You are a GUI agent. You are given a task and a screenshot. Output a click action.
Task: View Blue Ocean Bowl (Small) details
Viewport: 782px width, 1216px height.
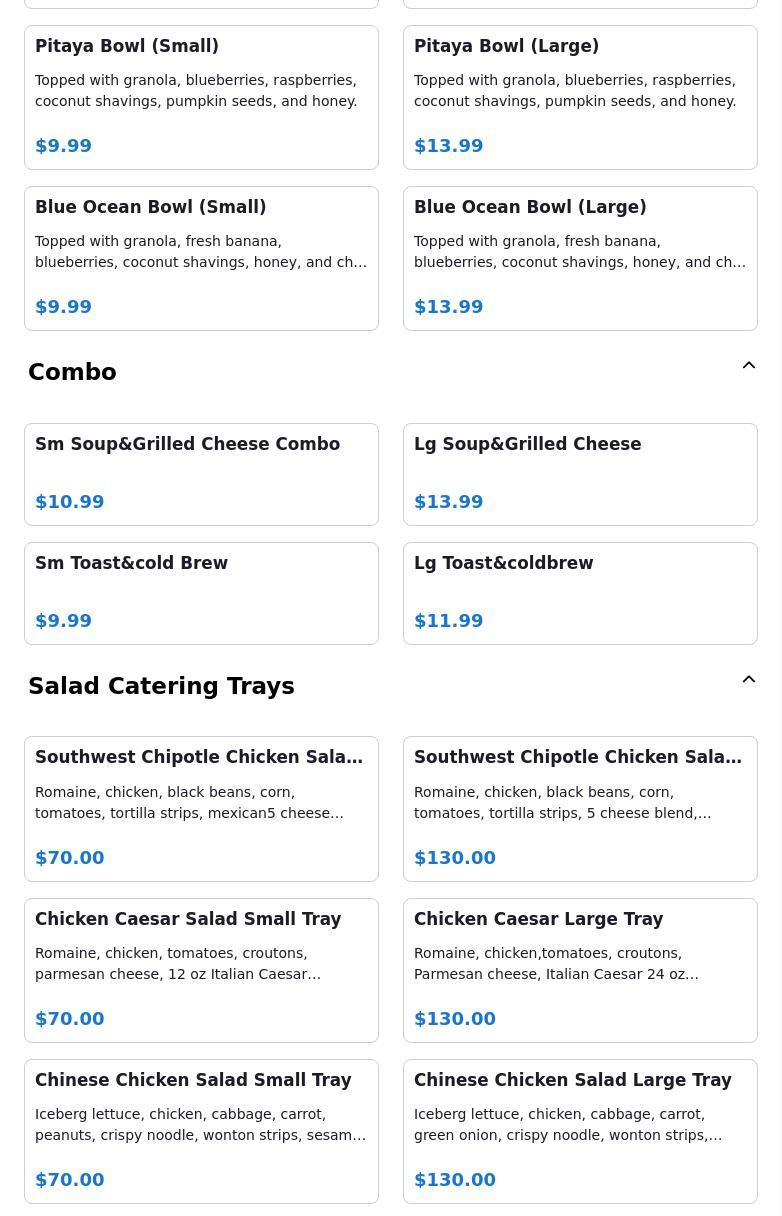pyautogui.click(x=201, y=258)
